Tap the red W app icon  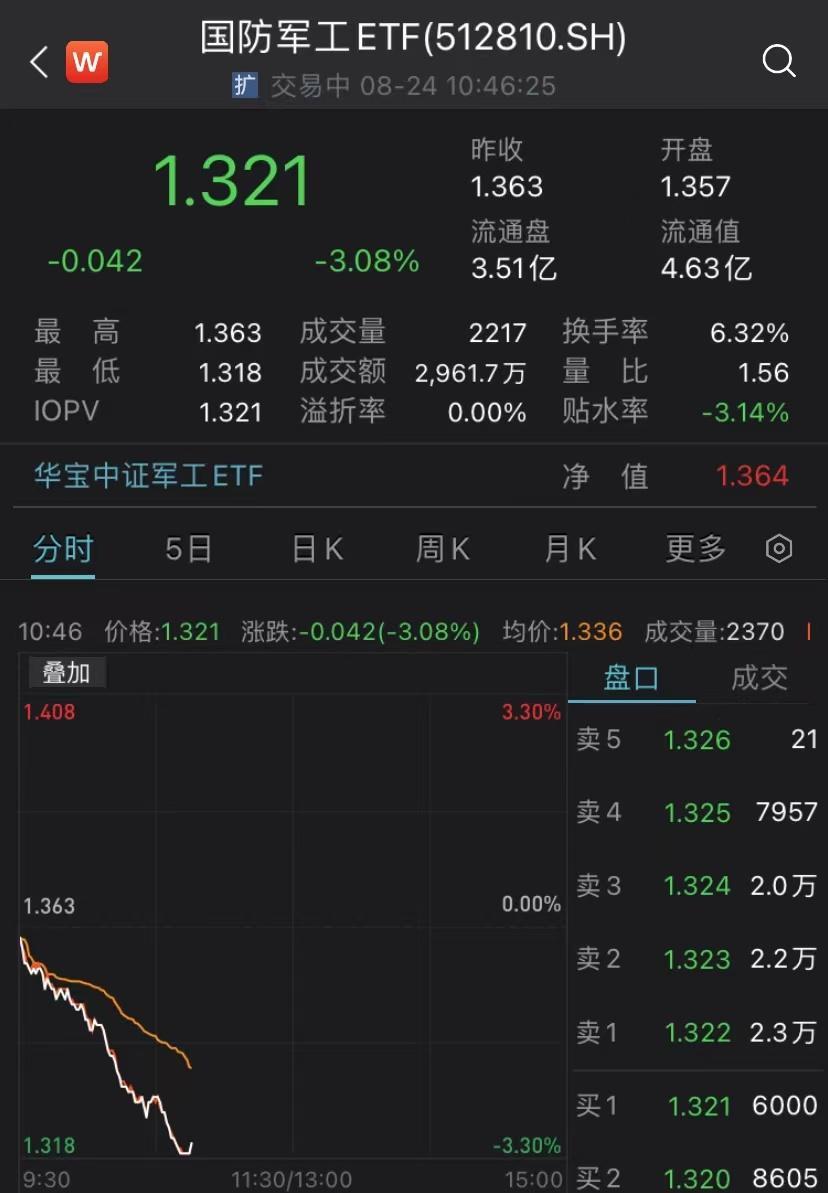(x=87, y=62)
